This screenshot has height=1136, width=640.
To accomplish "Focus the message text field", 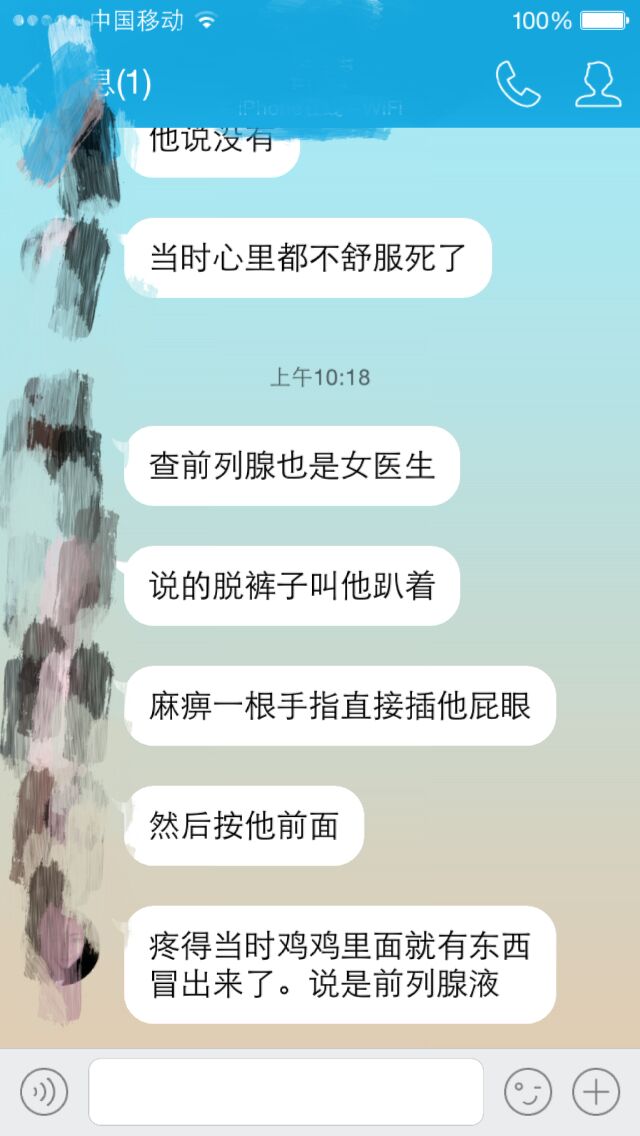I will click(286, 1092).
